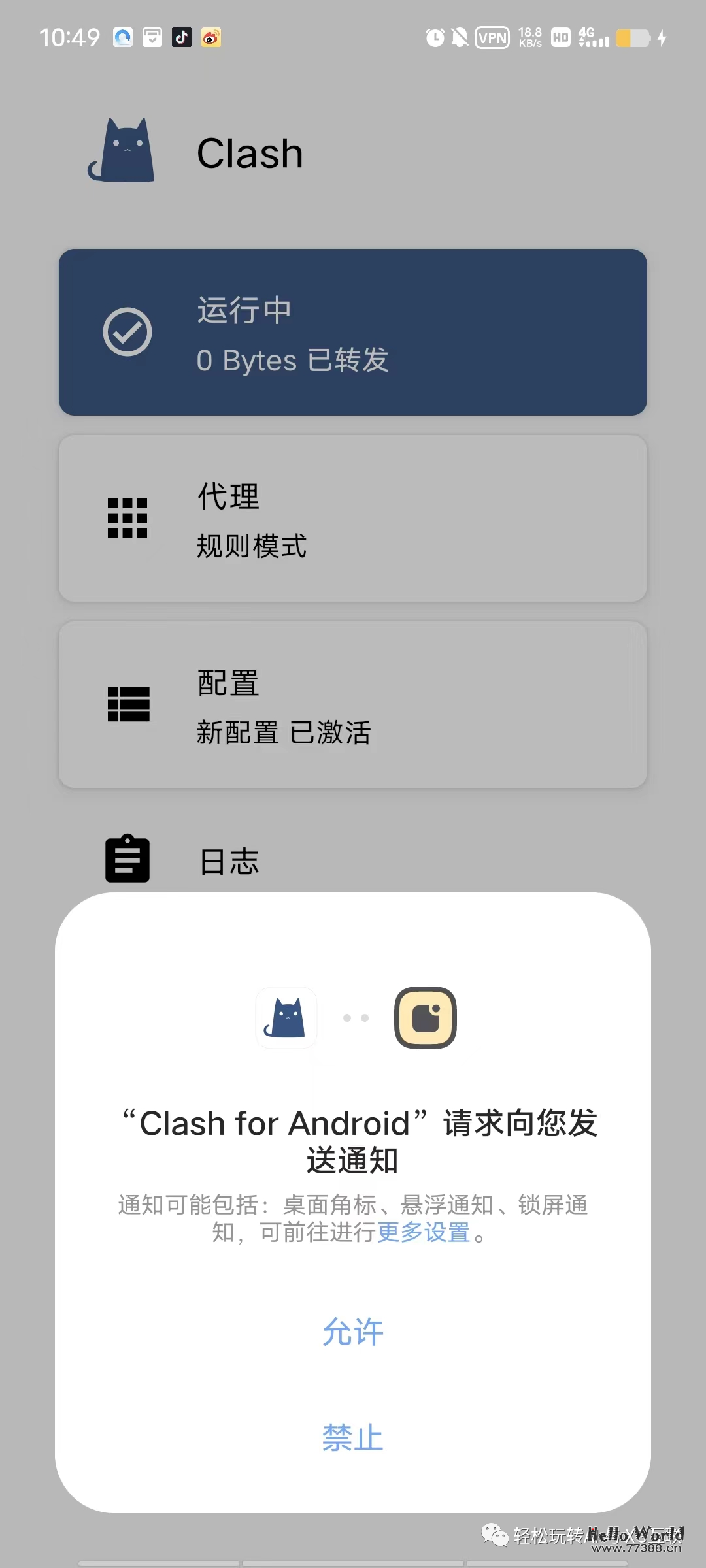
Task: Click the 配置 configuration list icon
Action: coord(127,706)
